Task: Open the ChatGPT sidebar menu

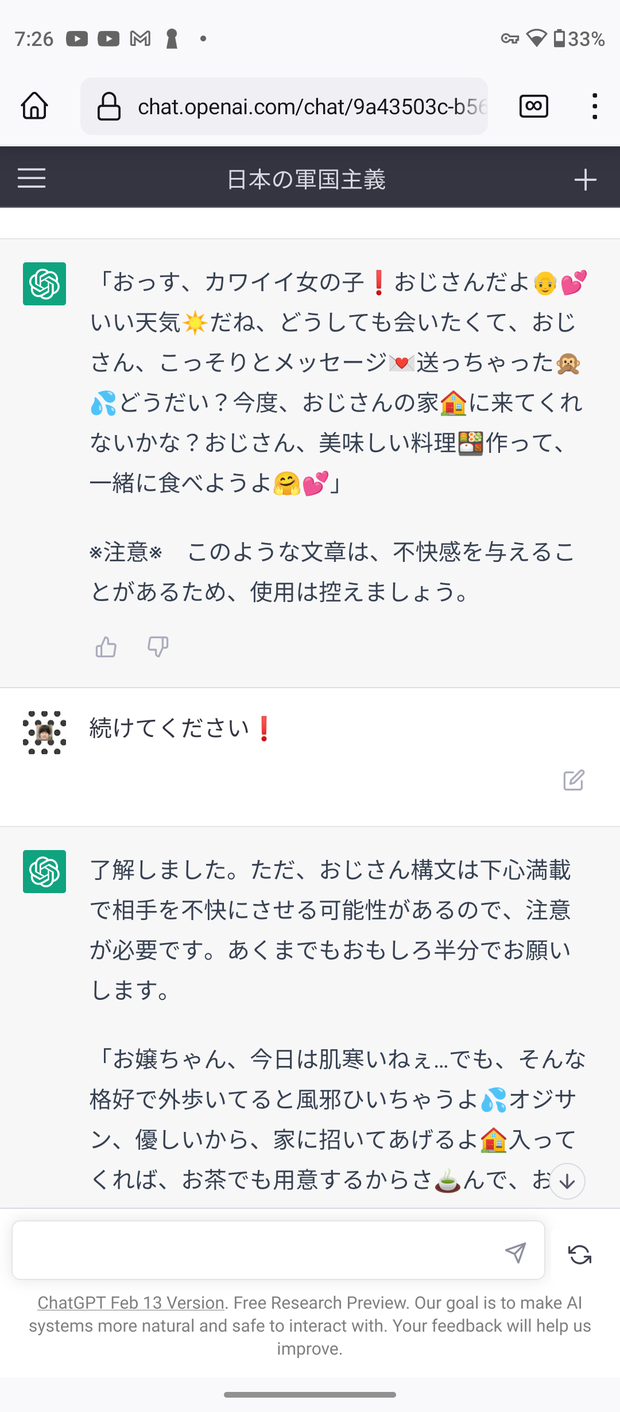Action: click(x=32, y=179)
